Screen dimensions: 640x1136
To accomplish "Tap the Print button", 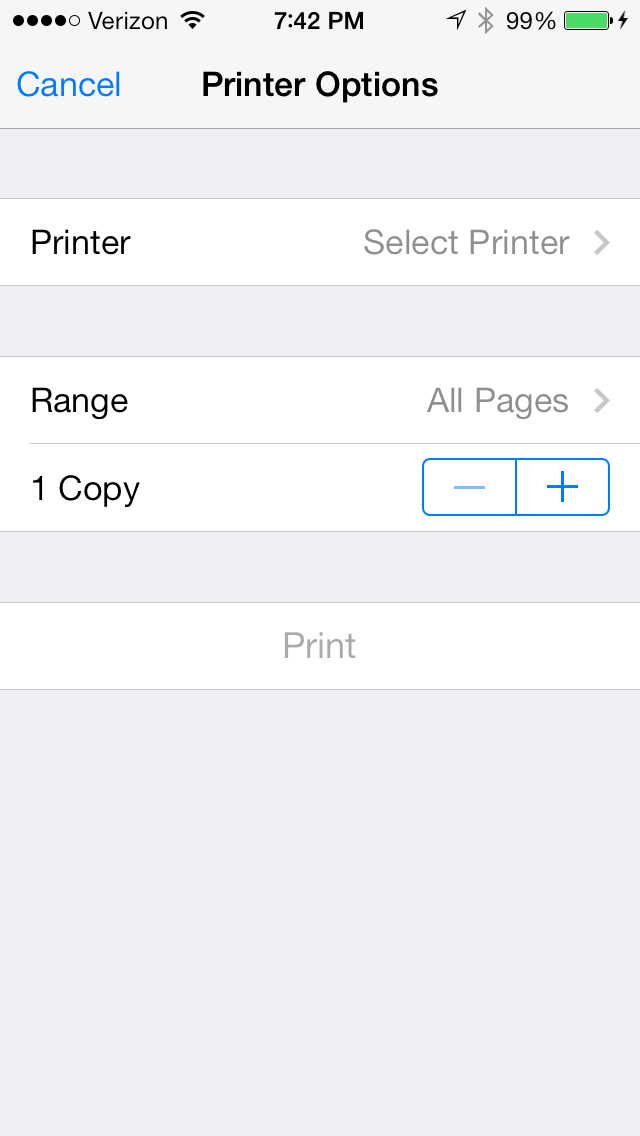I will pos(320,646).
